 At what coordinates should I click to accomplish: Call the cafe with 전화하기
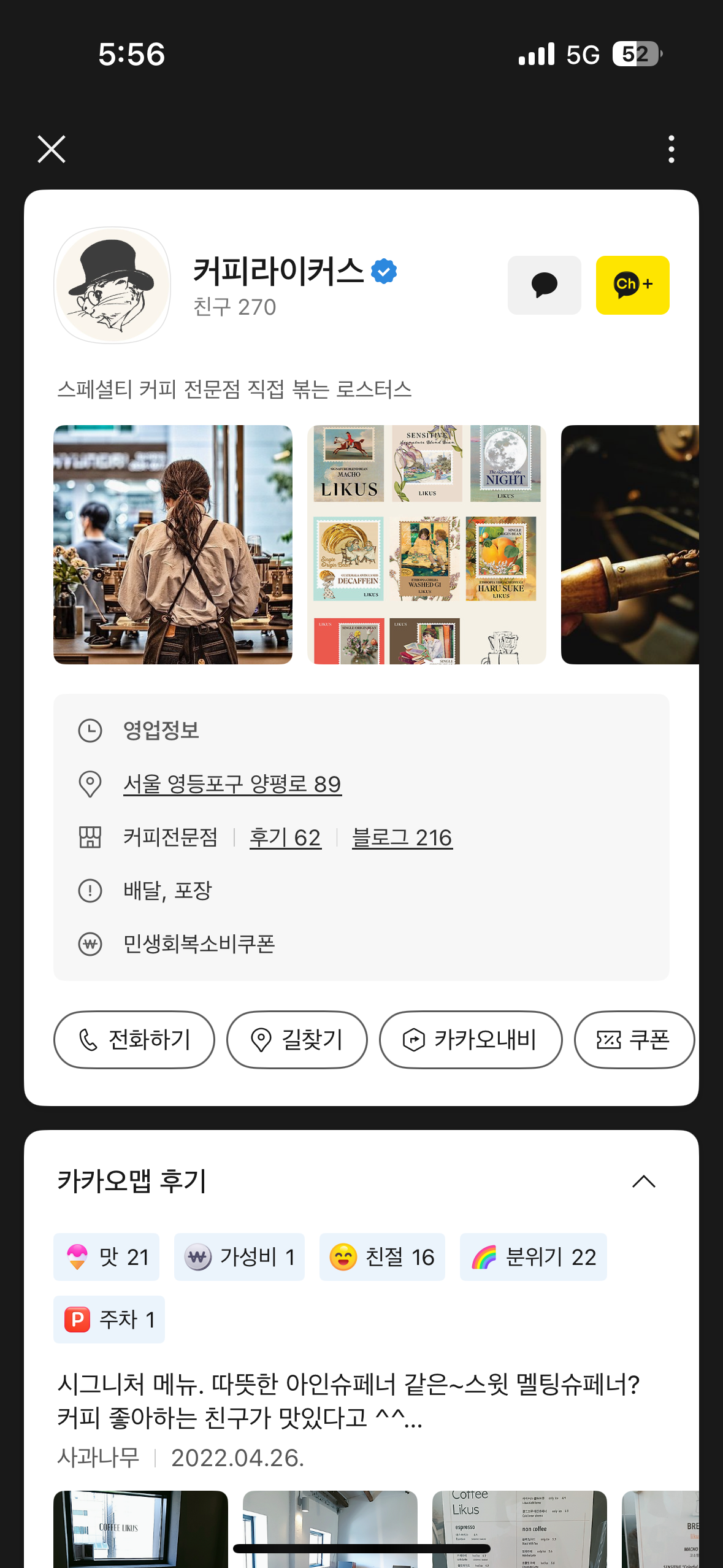click(x=134, y=1040)
